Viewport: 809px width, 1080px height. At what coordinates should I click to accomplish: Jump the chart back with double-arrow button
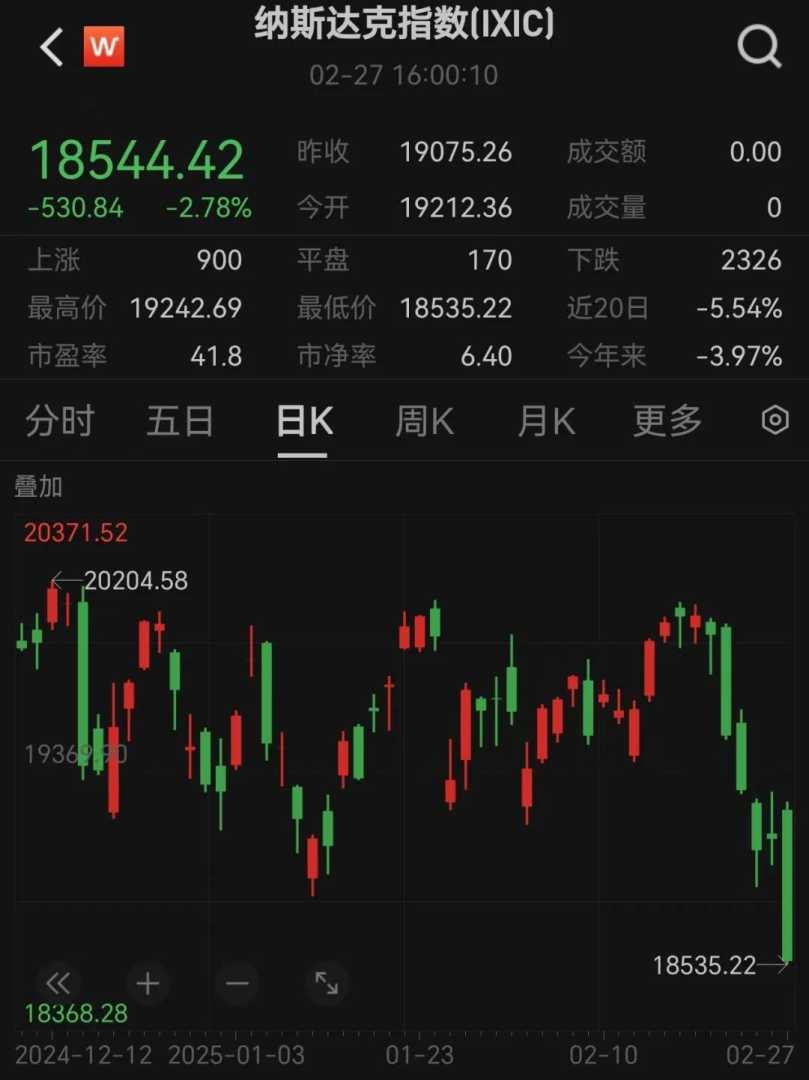point(59,983)
